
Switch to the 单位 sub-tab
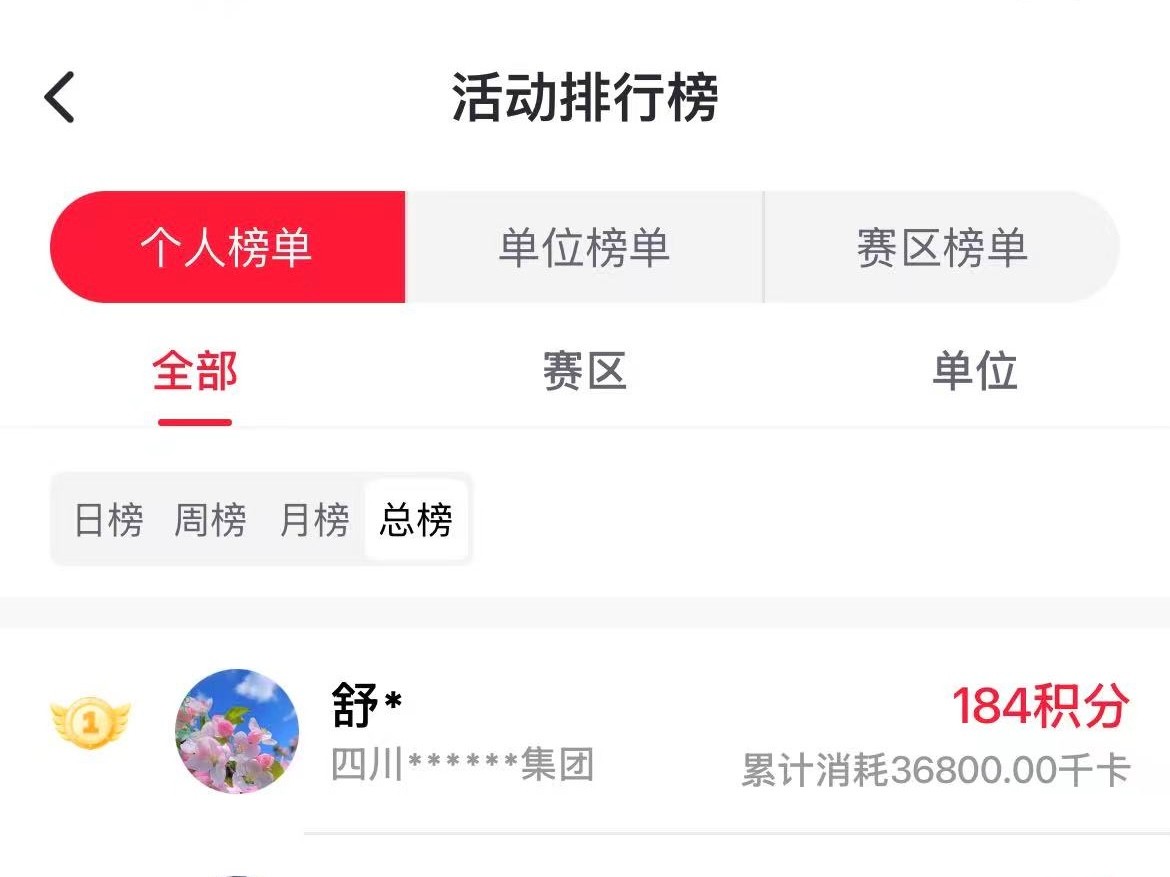click(975, 372)
